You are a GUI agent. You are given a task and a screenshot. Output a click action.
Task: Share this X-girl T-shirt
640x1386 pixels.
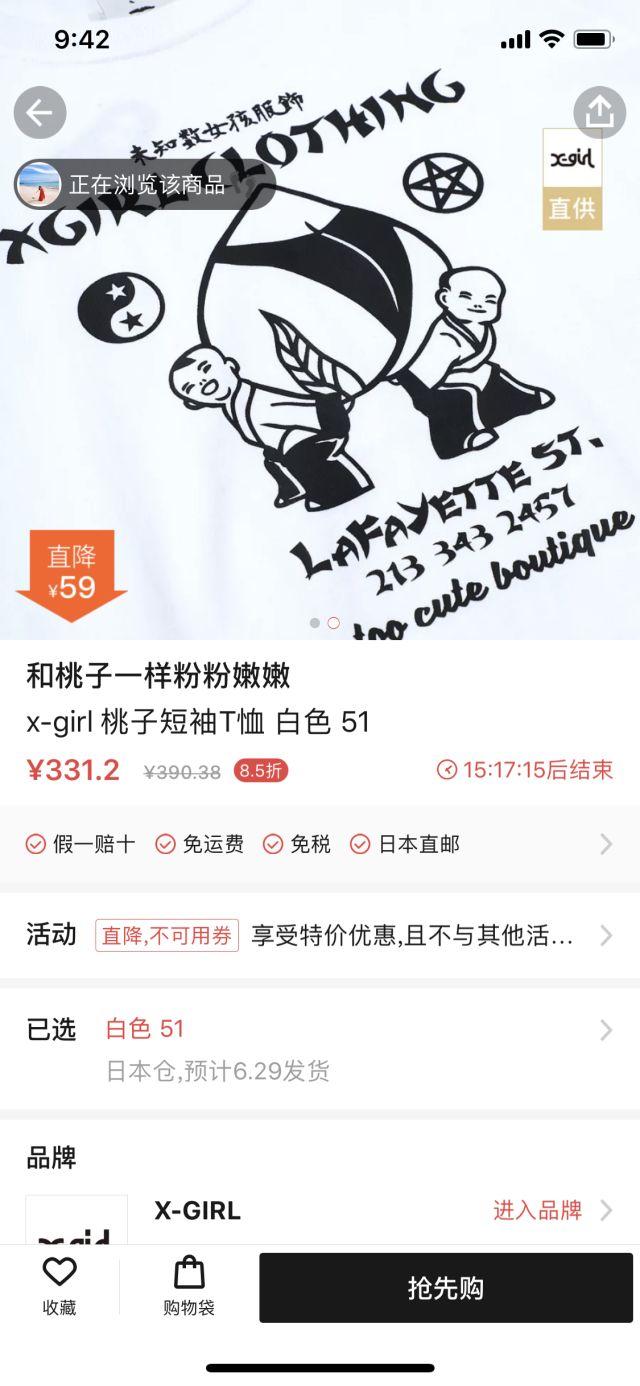(599, 113)
